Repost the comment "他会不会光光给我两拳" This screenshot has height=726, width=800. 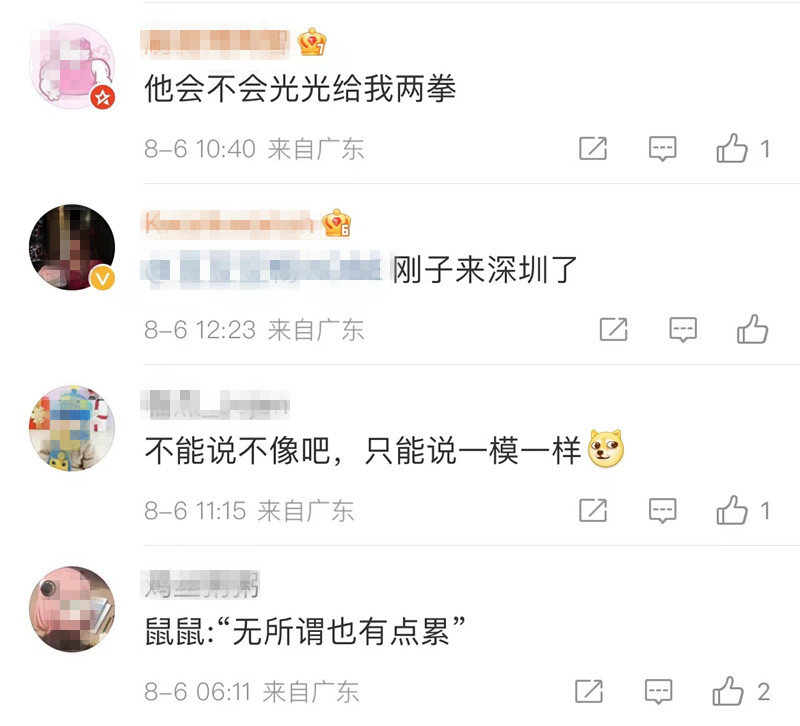coord(593,150)
